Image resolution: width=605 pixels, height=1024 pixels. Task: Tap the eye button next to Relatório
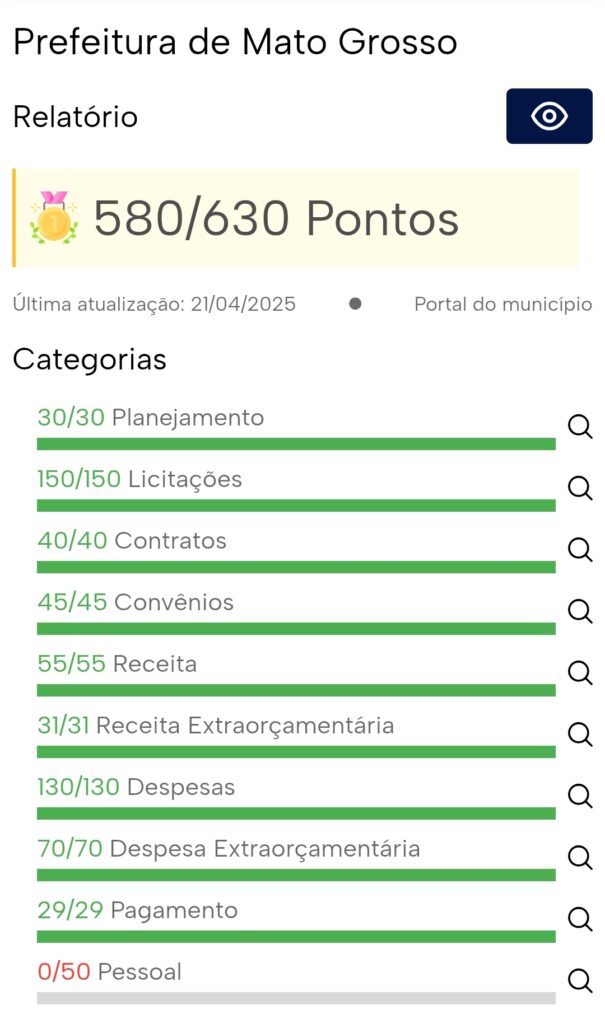click(x=549, y=116)
